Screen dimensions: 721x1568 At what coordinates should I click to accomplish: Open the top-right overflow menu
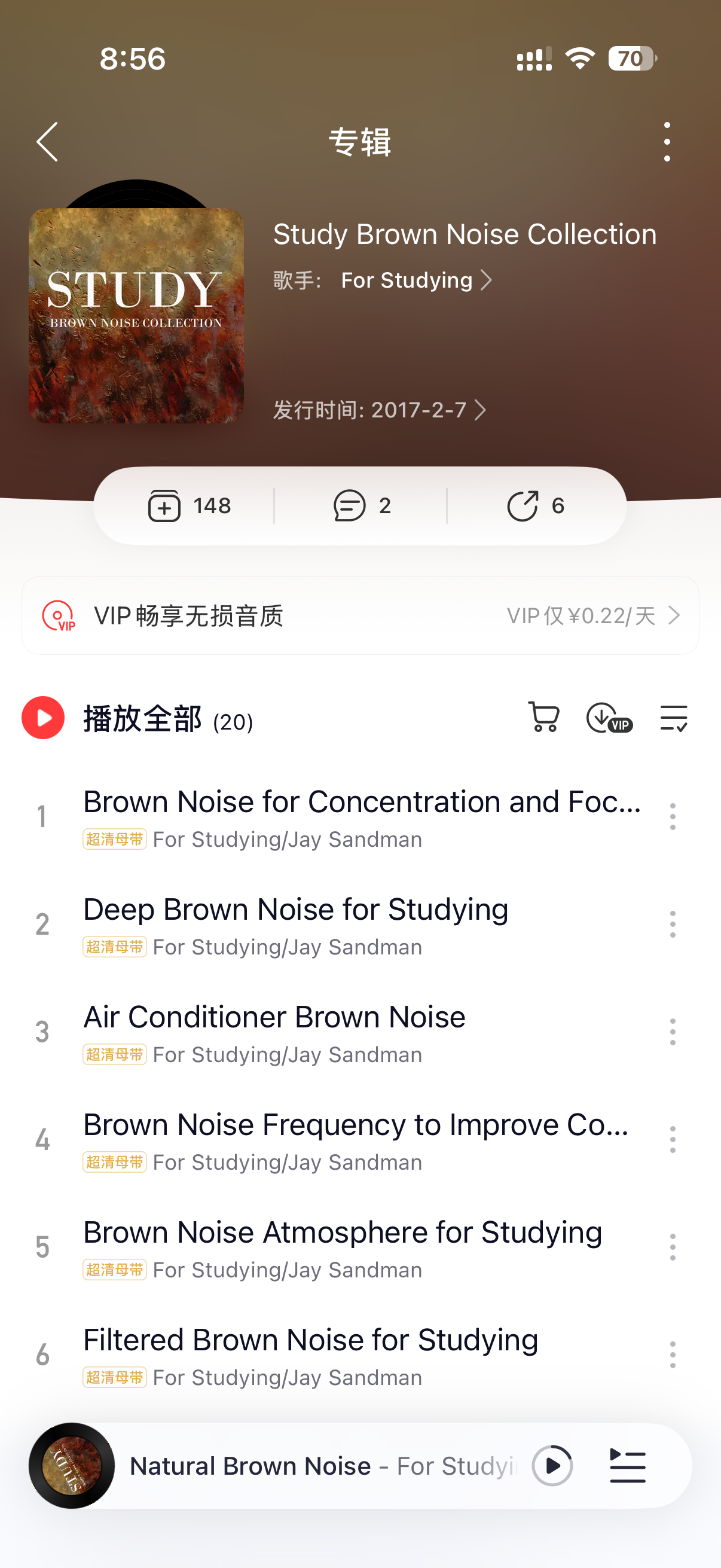point(667,142)
